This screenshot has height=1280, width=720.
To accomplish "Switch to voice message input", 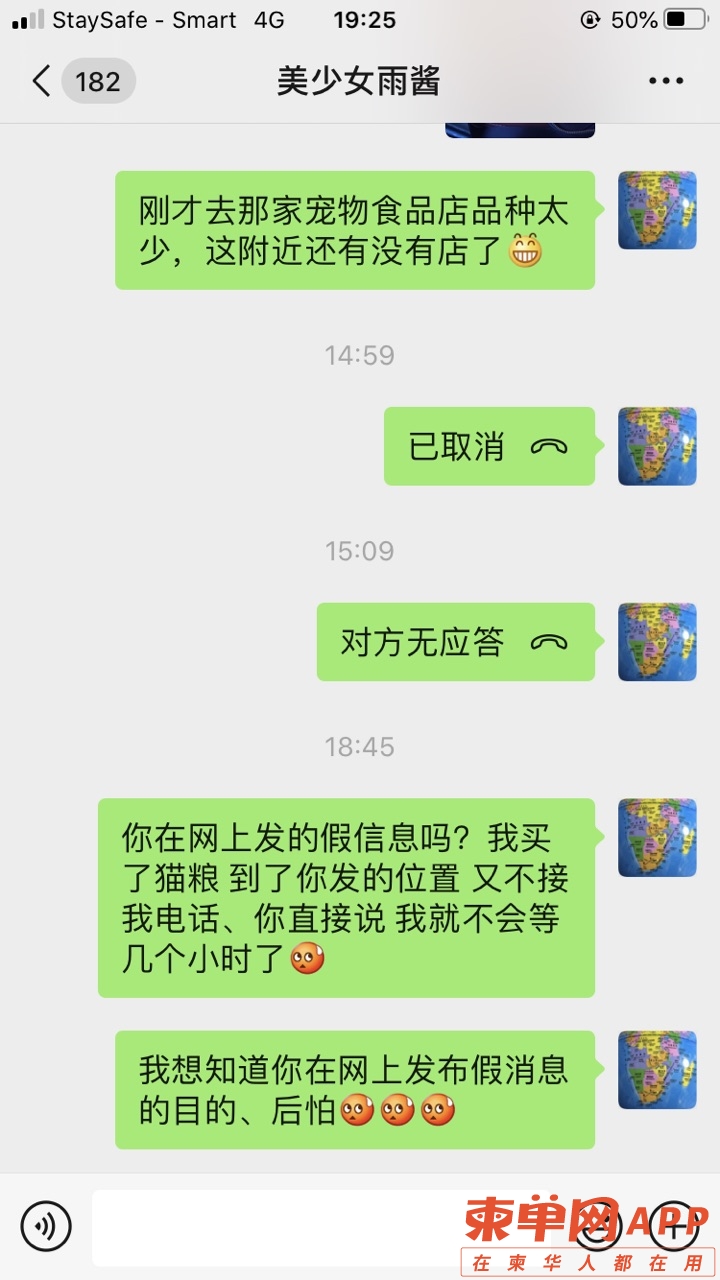I will pos(46,1225).
